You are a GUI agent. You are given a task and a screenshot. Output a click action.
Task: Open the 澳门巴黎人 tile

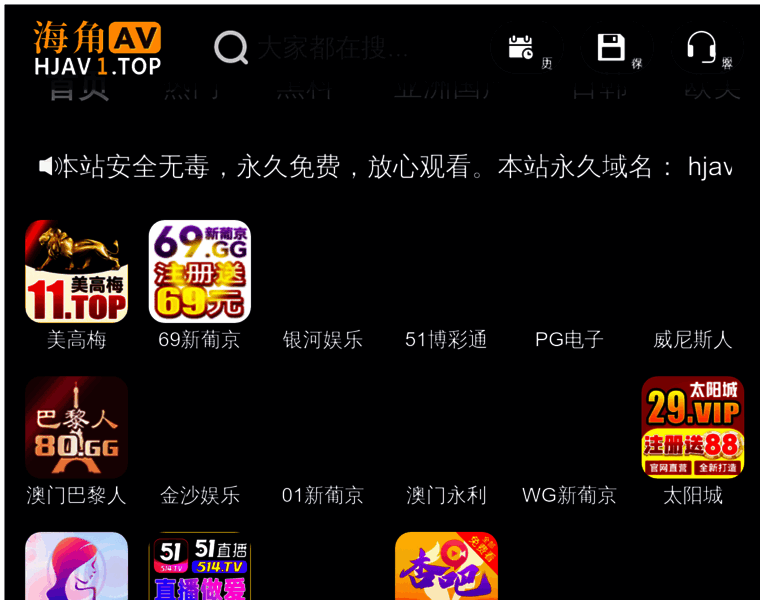(76, 428)
